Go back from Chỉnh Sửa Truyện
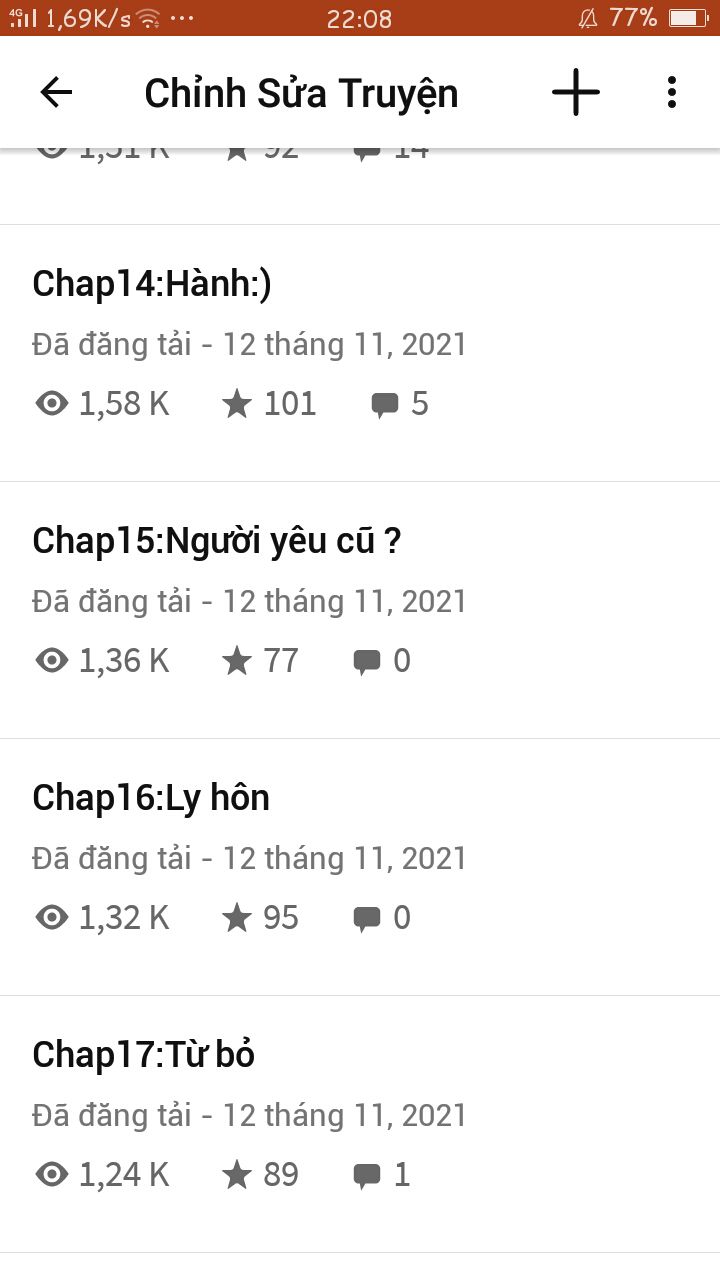This screenshot has width=720, height=1280. pos(56,93)
